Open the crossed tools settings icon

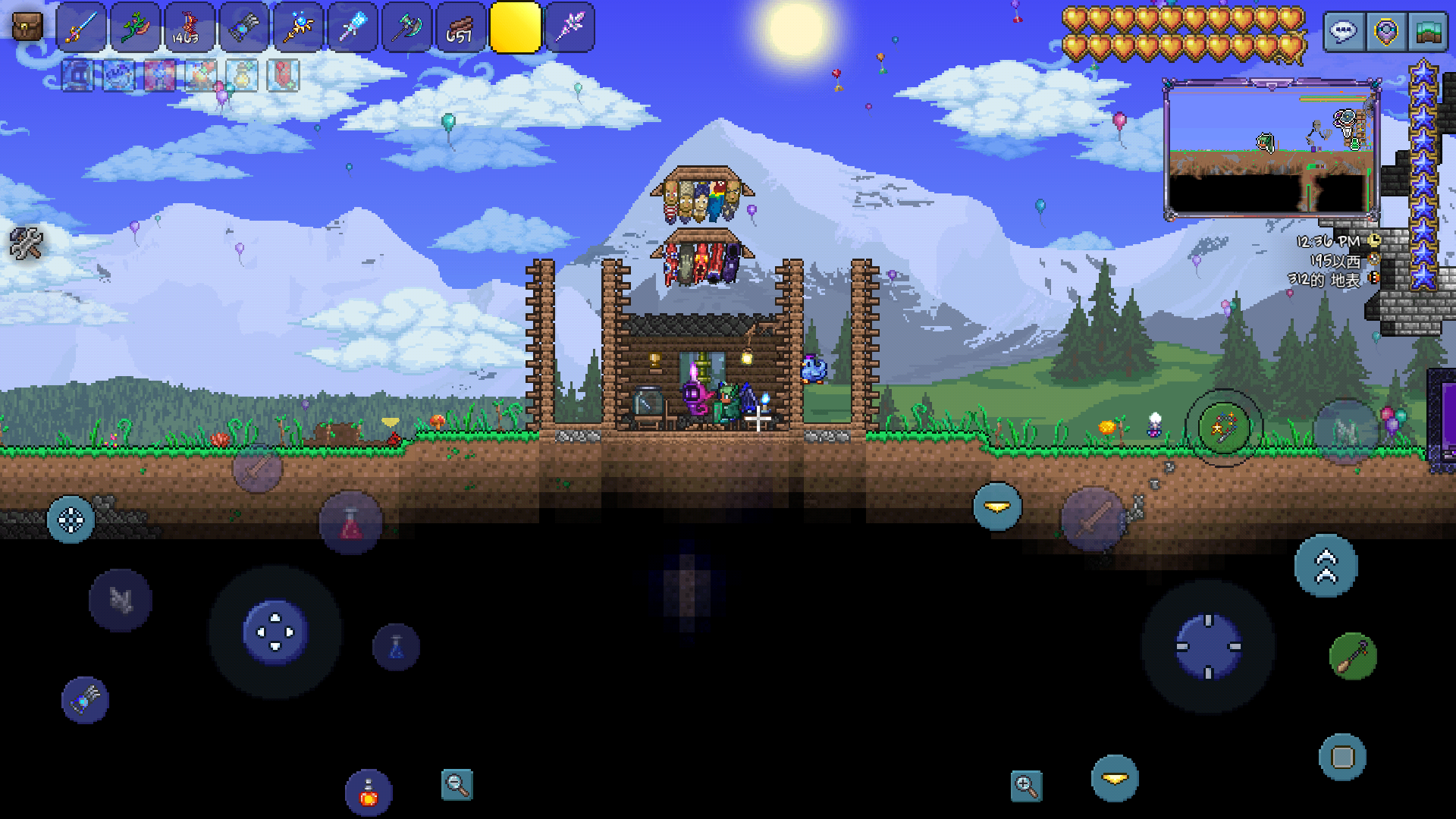[x=26, y=243]
